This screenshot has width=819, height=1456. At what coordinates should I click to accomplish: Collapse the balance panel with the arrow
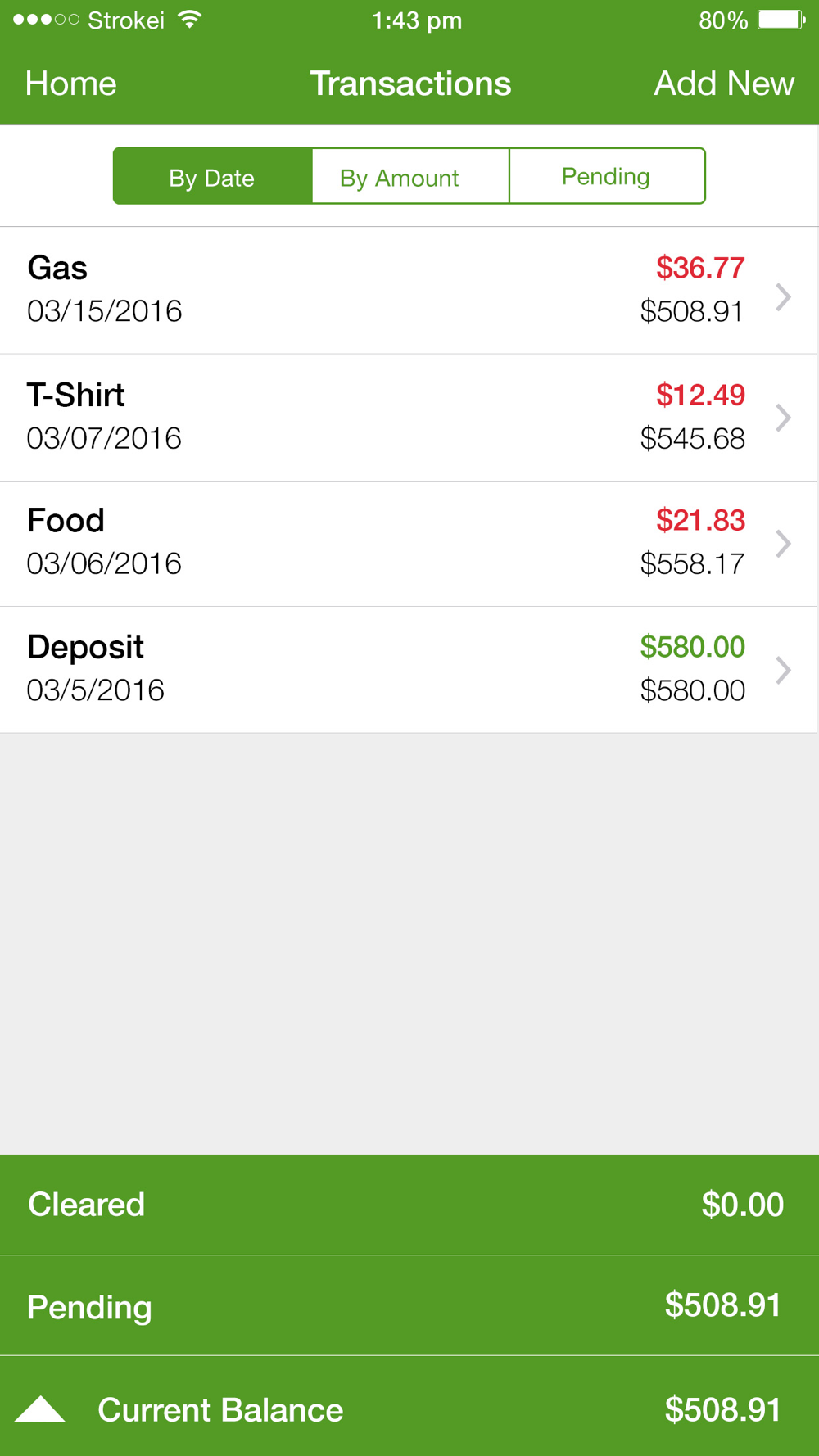coord(40,1409)
